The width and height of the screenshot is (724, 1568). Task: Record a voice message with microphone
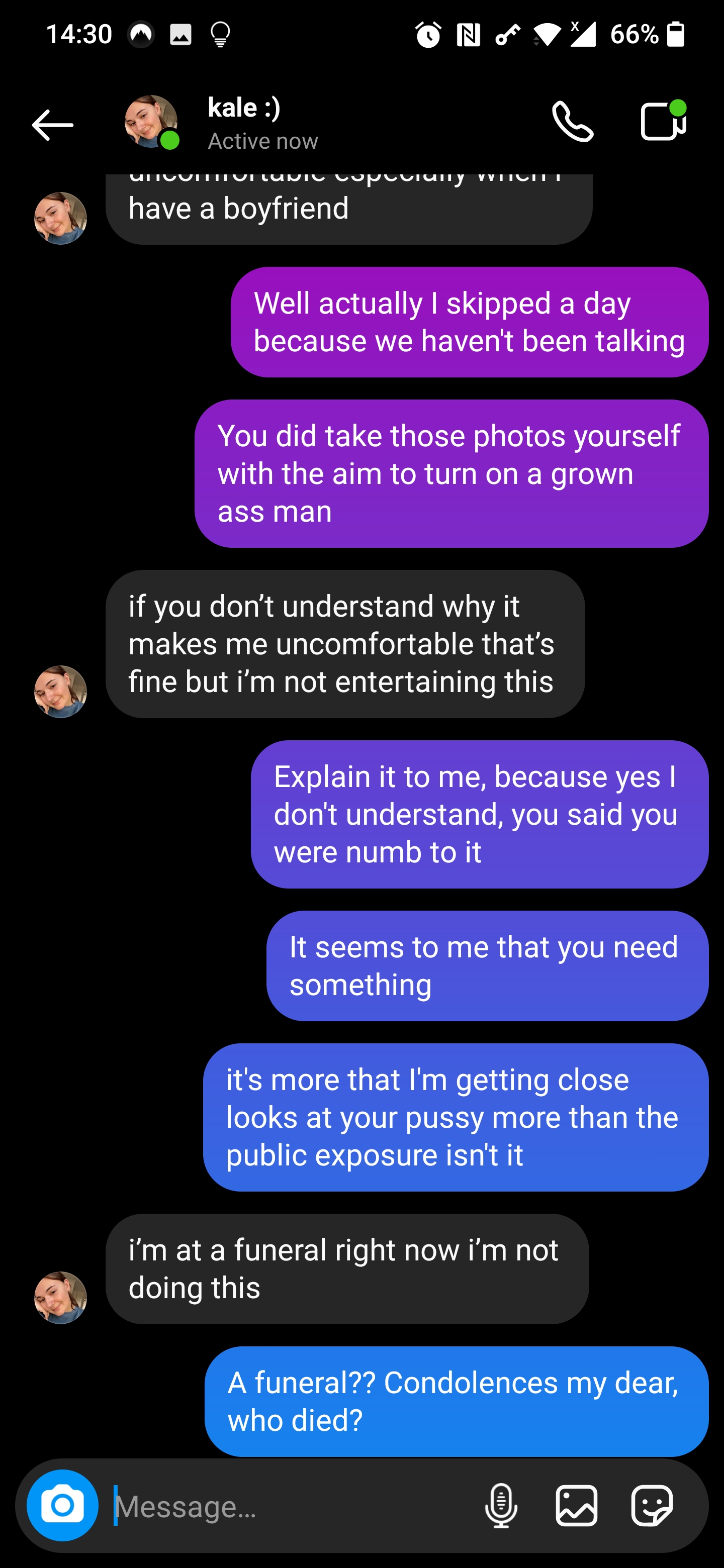(x=501, y=1505)
